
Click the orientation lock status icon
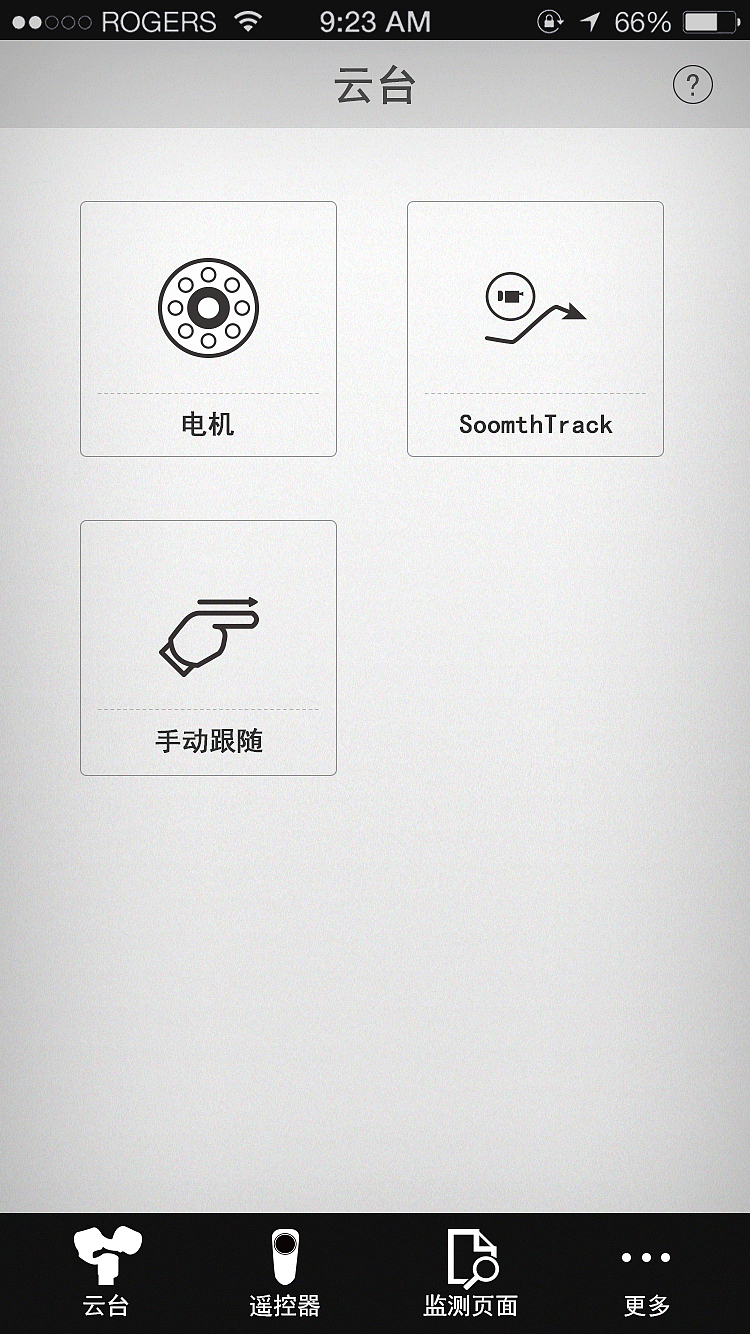click(550, 21)
